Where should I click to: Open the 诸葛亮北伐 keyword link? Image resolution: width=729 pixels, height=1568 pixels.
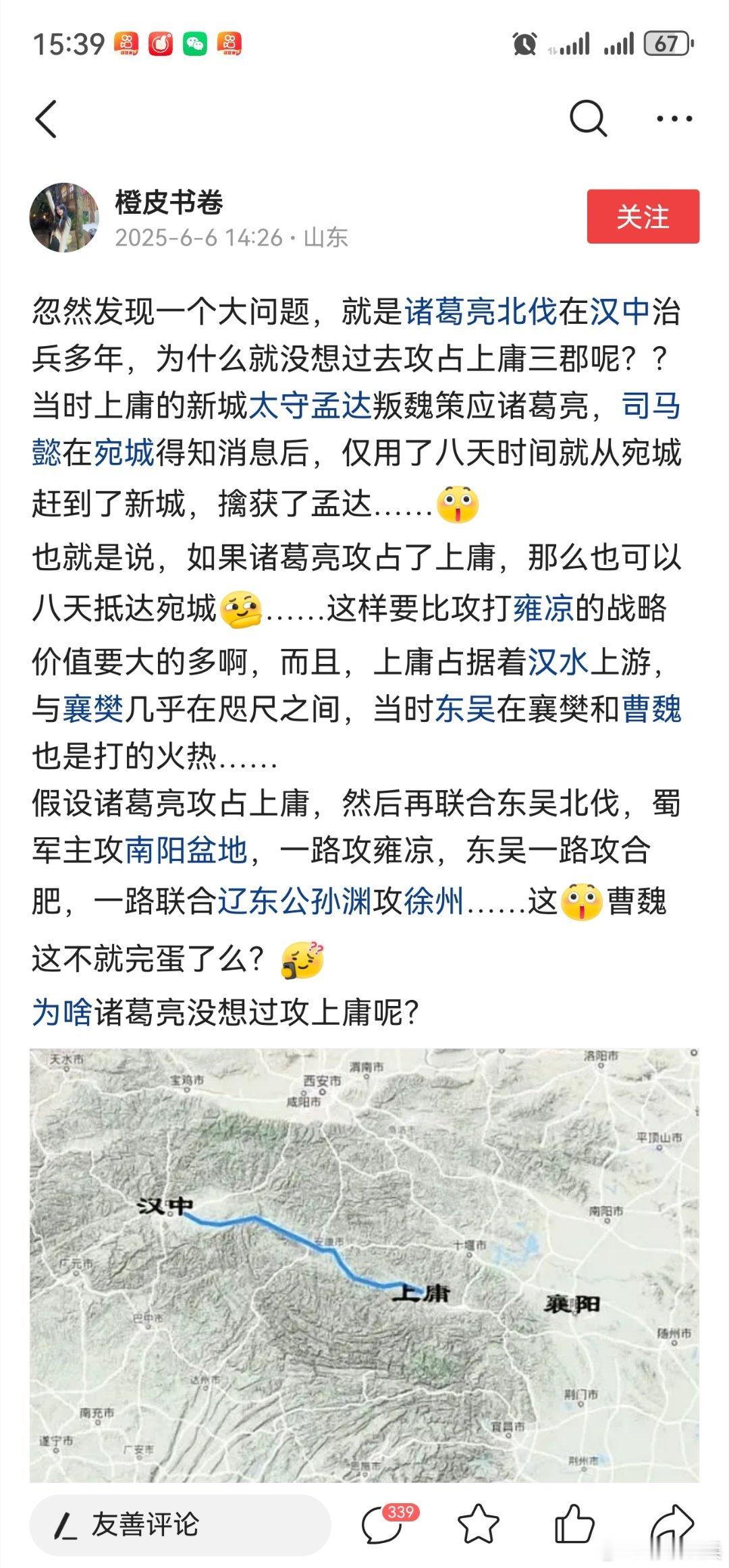[x=481, y=312]
